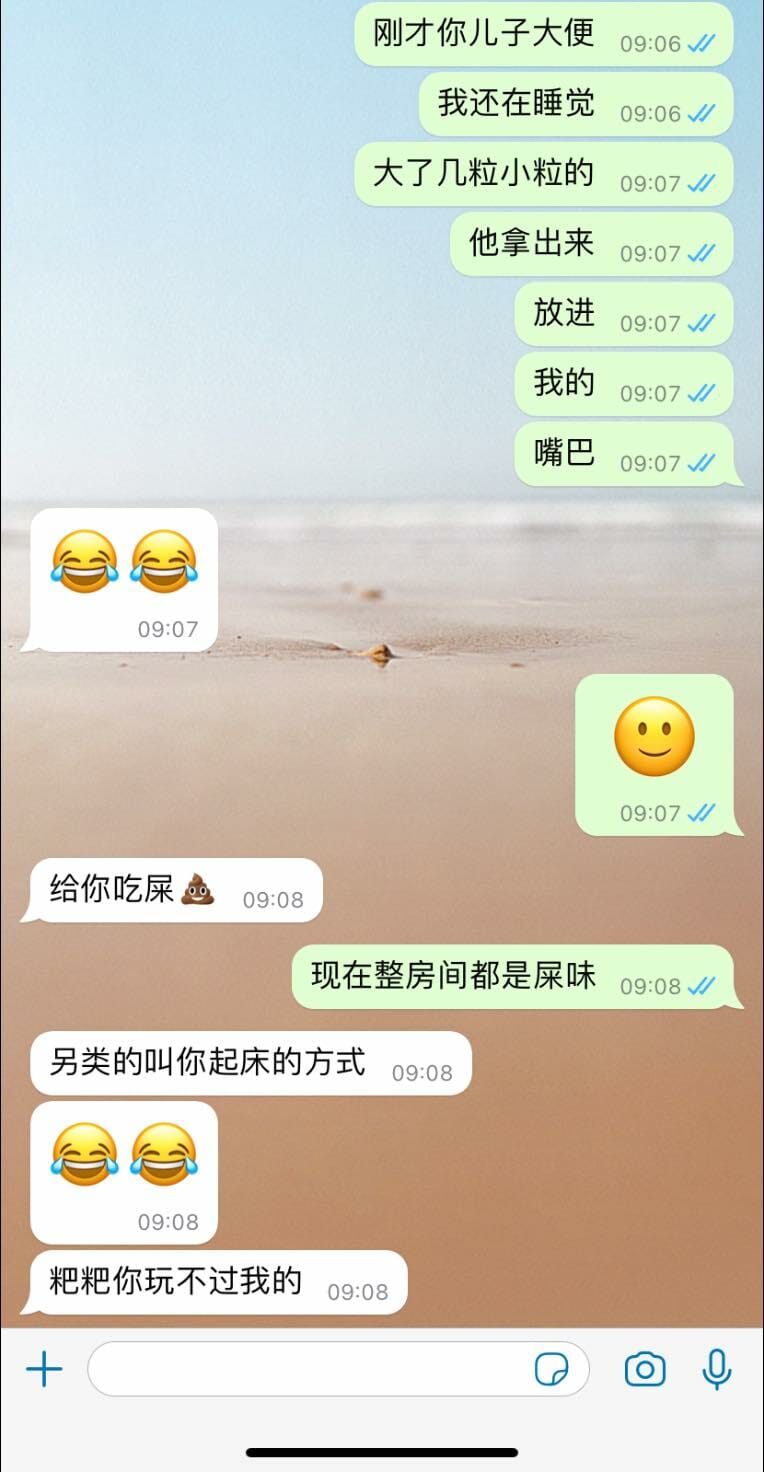Open the plus attachment menu
Viewport: 764px width, 1472px height.
tap(44, 1369)
